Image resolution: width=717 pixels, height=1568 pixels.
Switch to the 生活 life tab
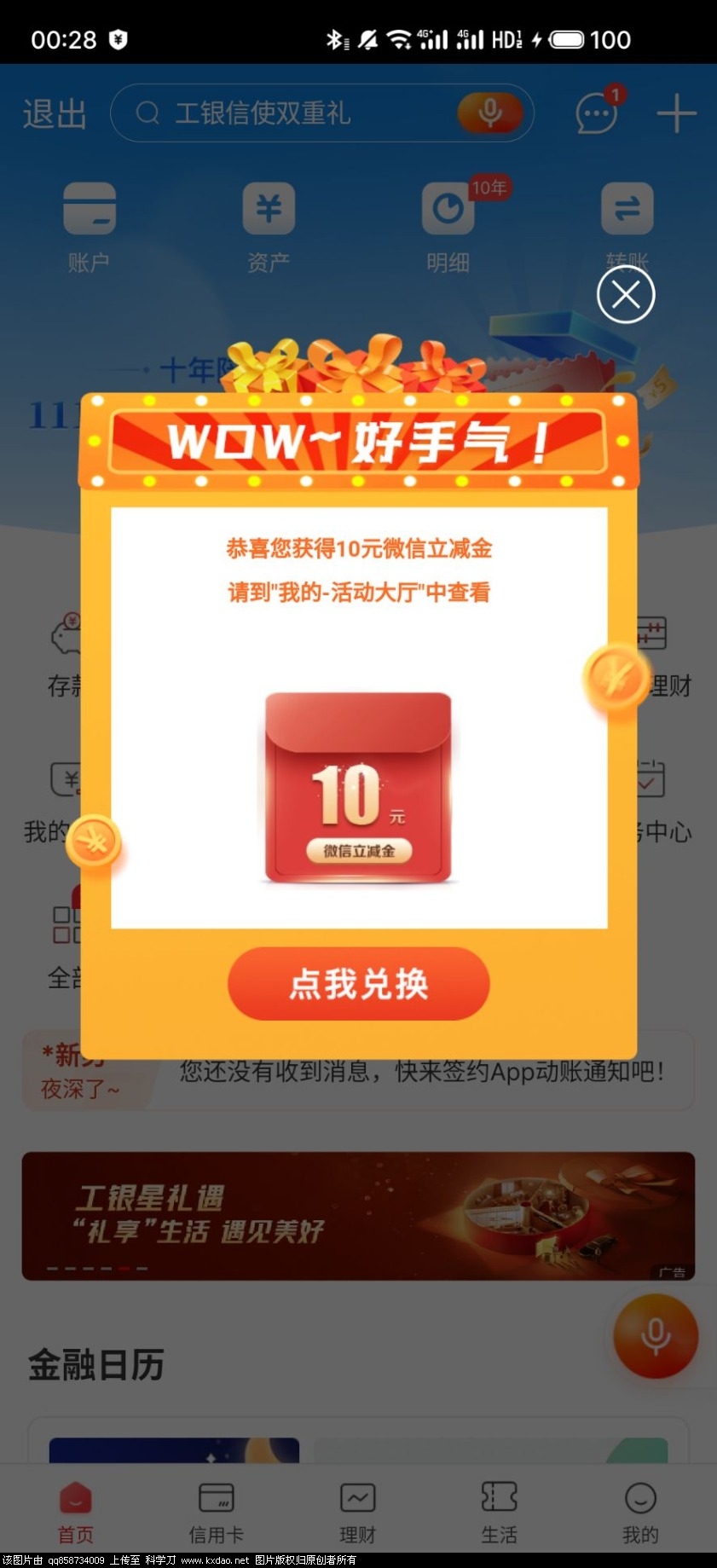(499, 1513)
